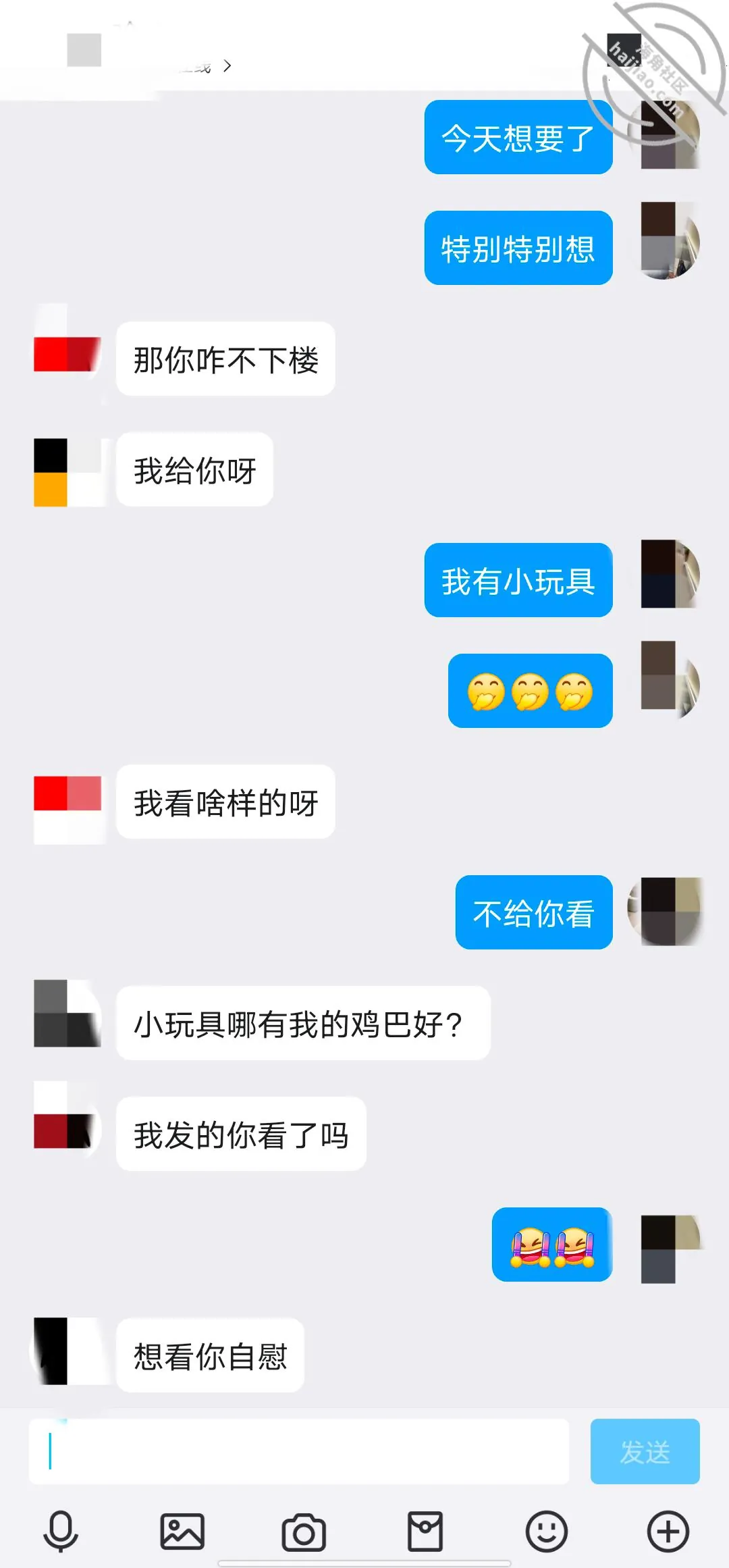Open the red envelope icon
729x1568 pixels.
425,1531
